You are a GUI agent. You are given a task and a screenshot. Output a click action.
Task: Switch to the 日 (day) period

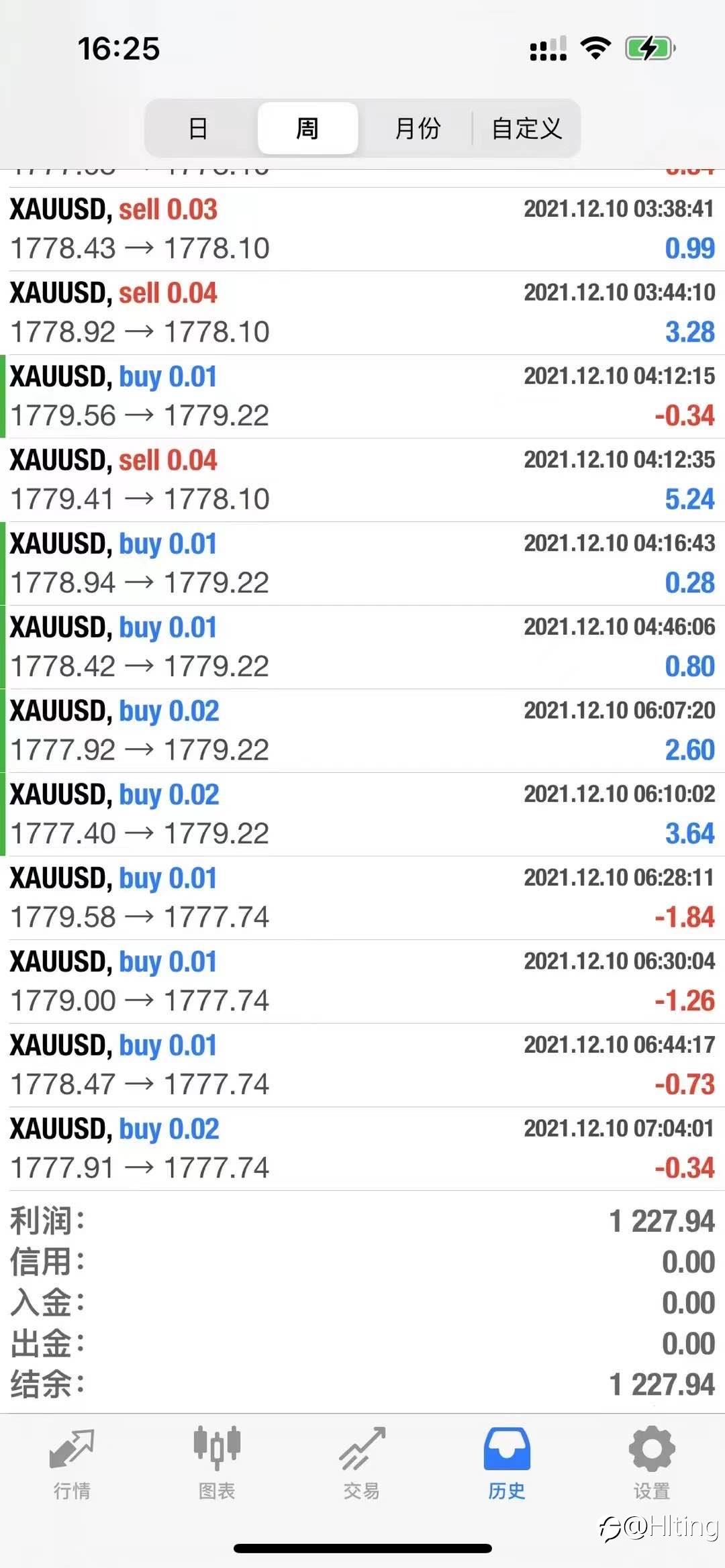click(x=198, y=128)
